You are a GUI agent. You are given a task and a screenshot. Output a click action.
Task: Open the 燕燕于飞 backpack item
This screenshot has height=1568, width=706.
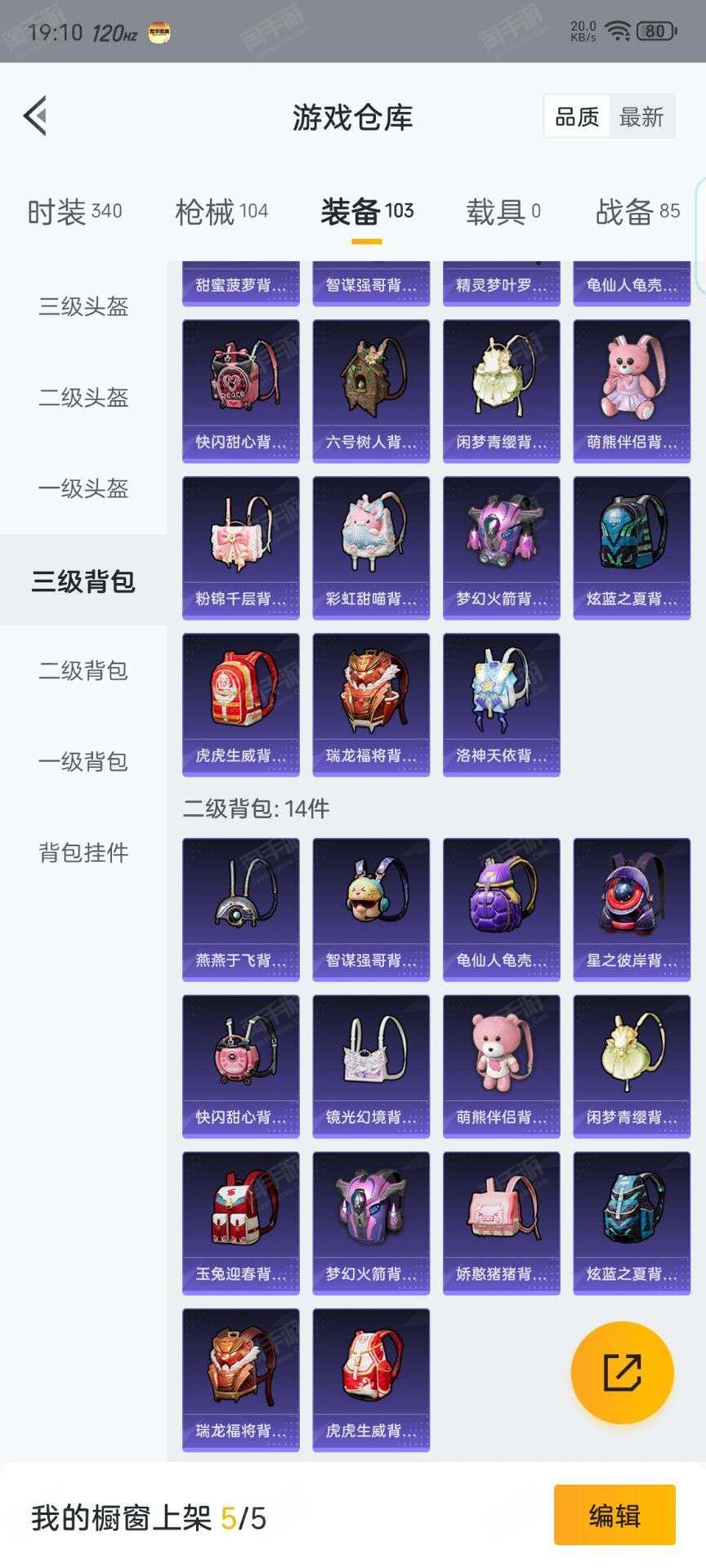(241, 908)
